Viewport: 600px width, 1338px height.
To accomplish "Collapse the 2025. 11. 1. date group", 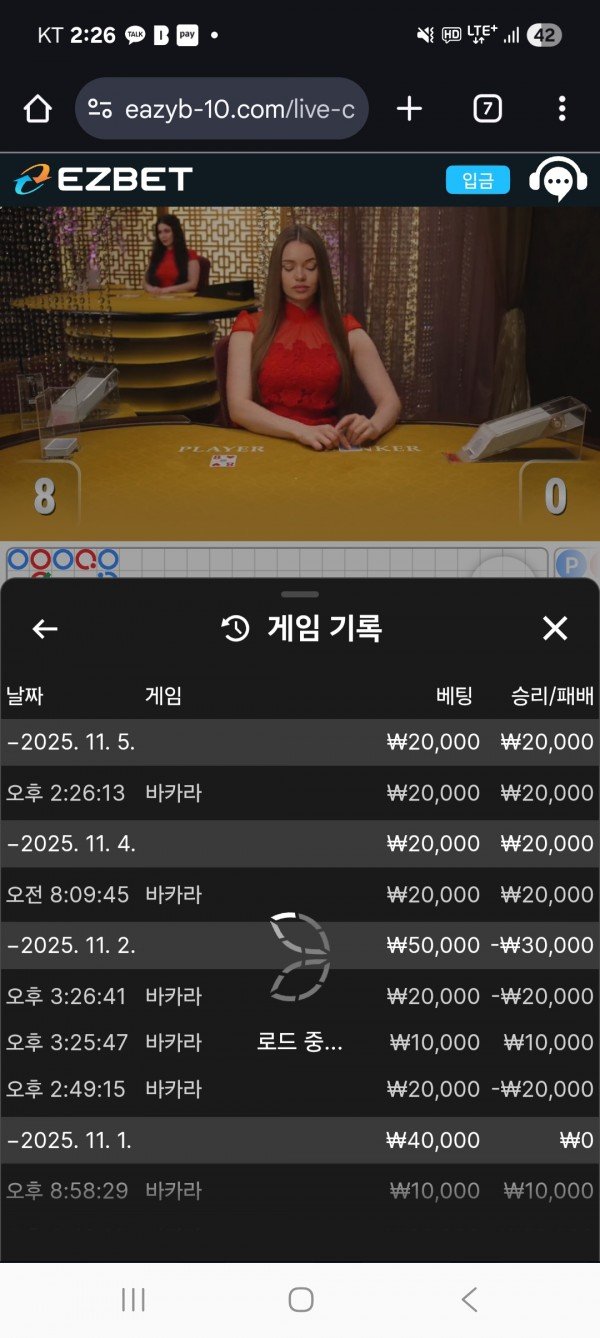I will click(x=70, y=1140).
